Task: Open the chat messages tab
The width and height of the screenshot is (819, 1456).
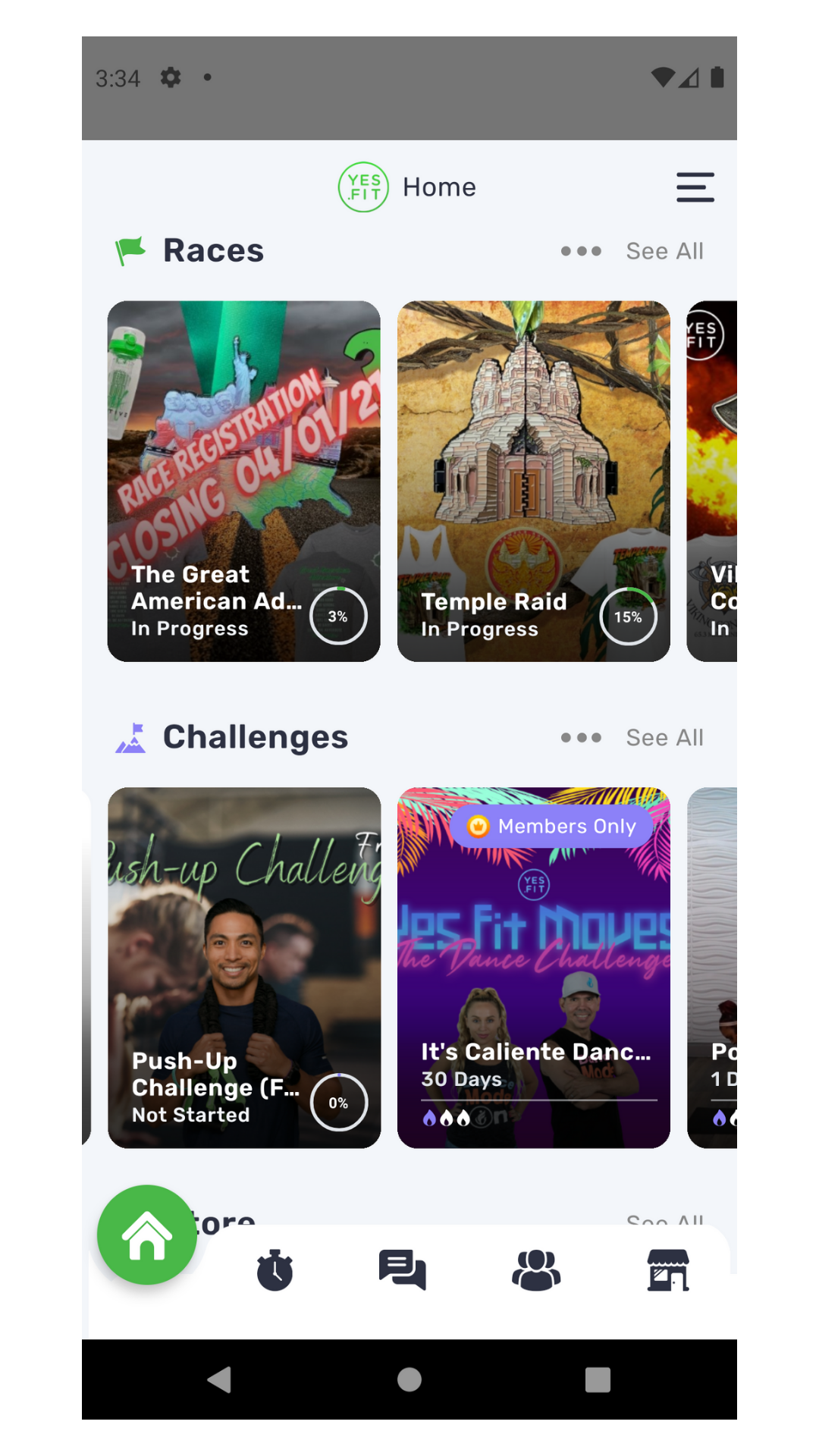Action: (x=403, y=1270)
